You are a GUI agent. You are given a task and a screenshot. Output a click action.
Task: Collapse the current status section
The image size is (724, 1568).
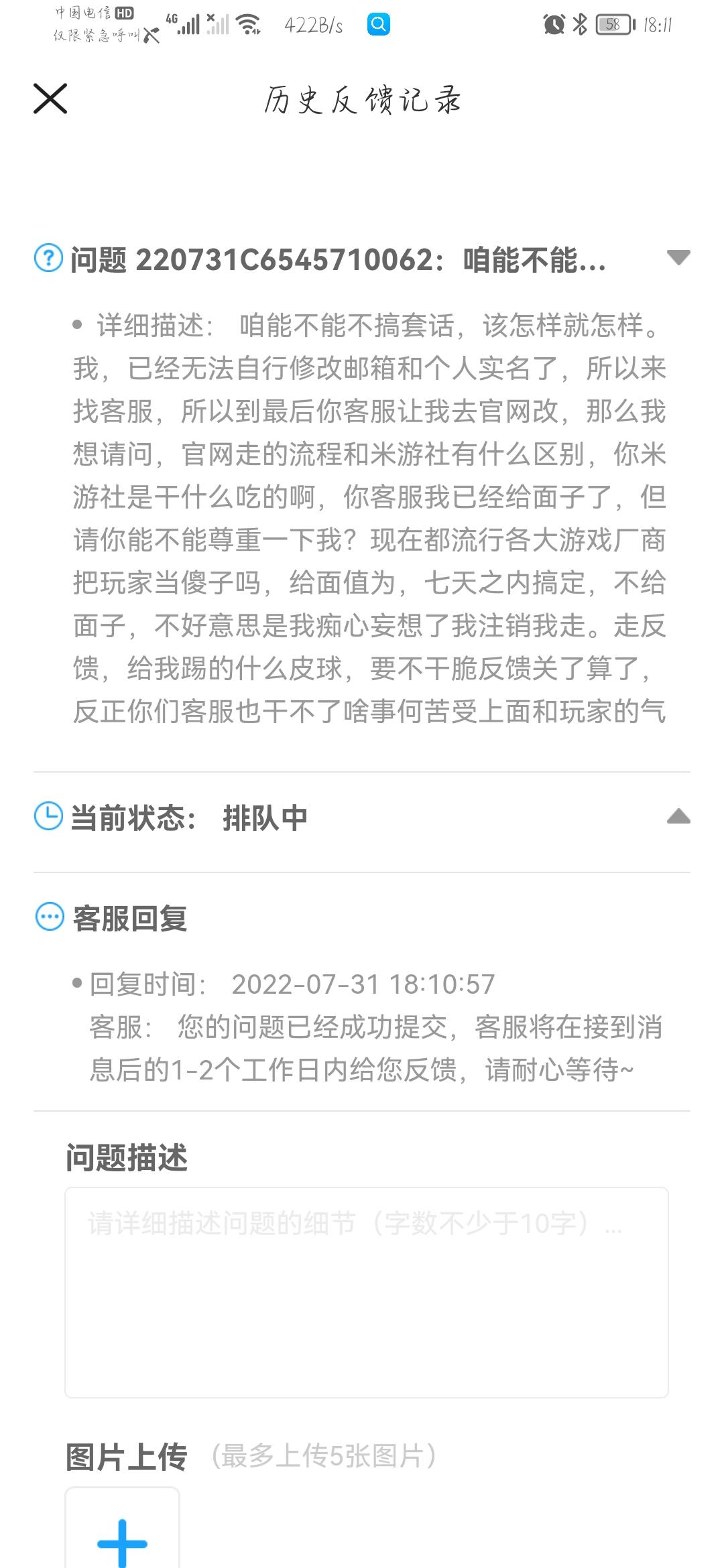pos(678,816)
